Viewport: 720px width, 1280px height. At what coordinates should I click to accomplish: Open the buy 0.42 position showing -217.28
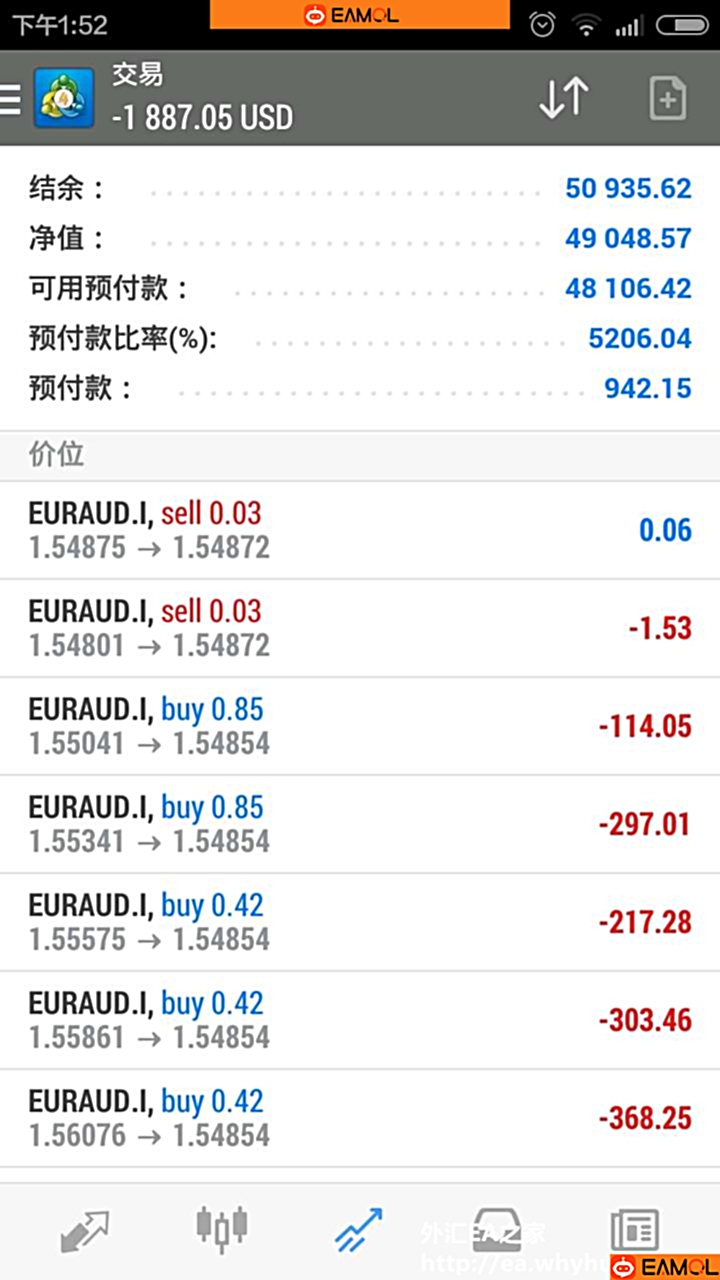pyautogui.click(x=360, y=922)
